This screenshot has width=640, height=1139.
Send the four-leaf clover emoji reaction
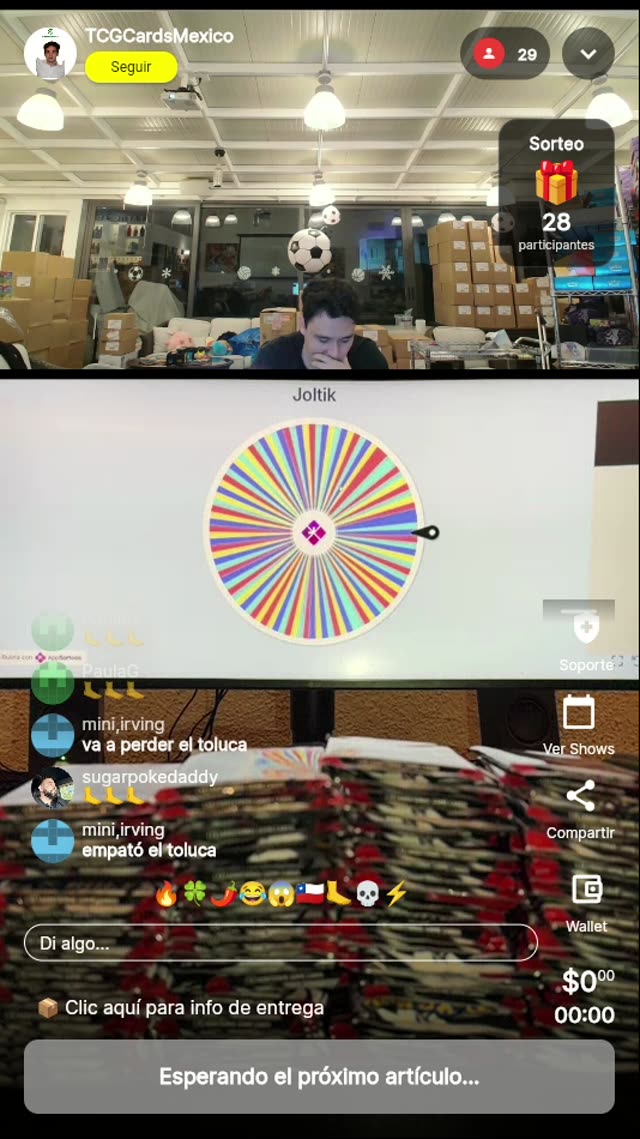click(x=194, y=894)
